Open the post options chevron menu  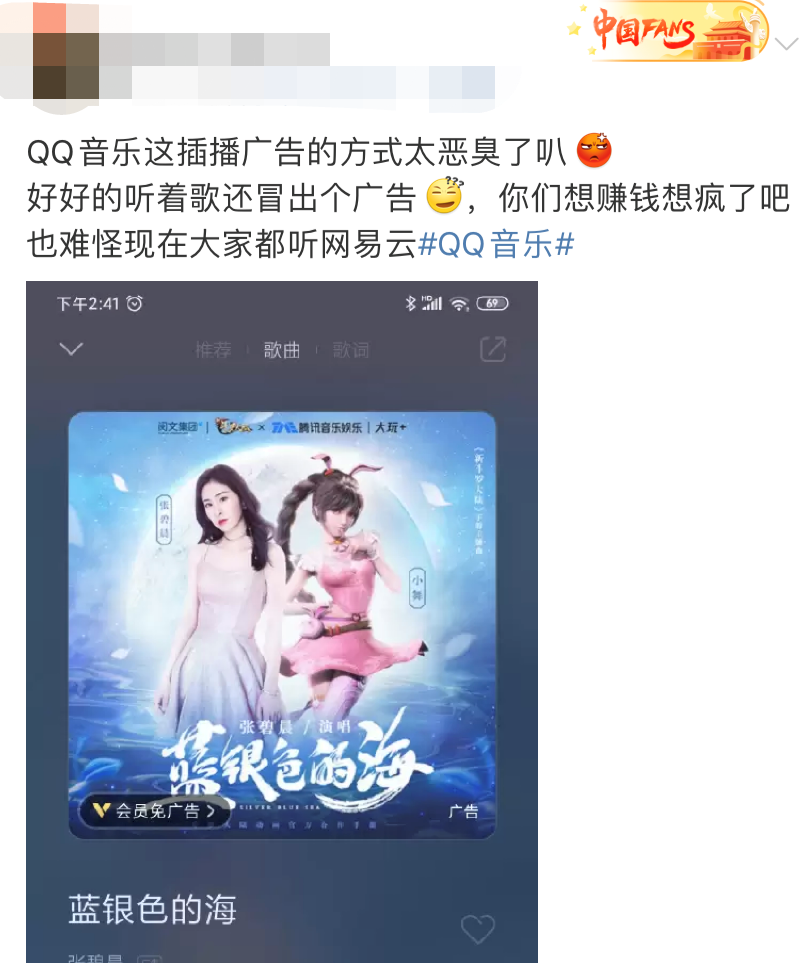[786, 43]
